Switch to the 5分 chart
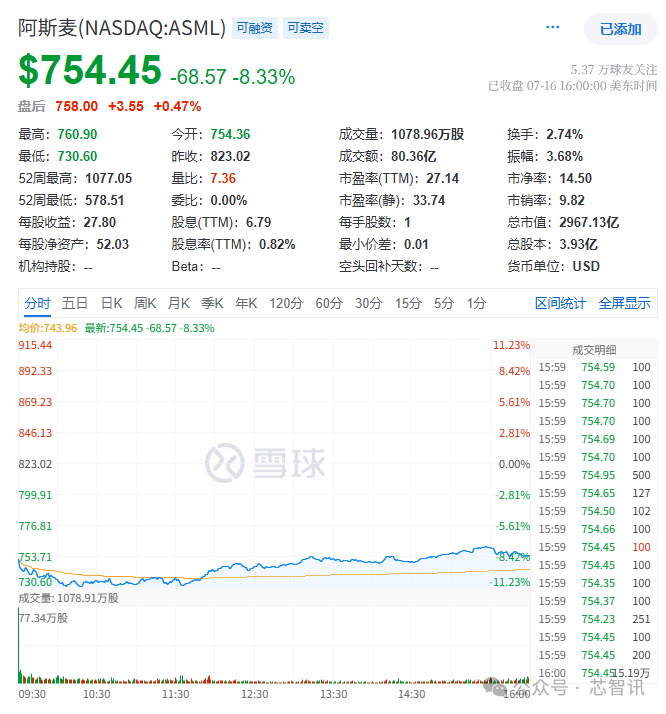Image resolution: width=666 pixels, height=714 pixels. point(443,303)
